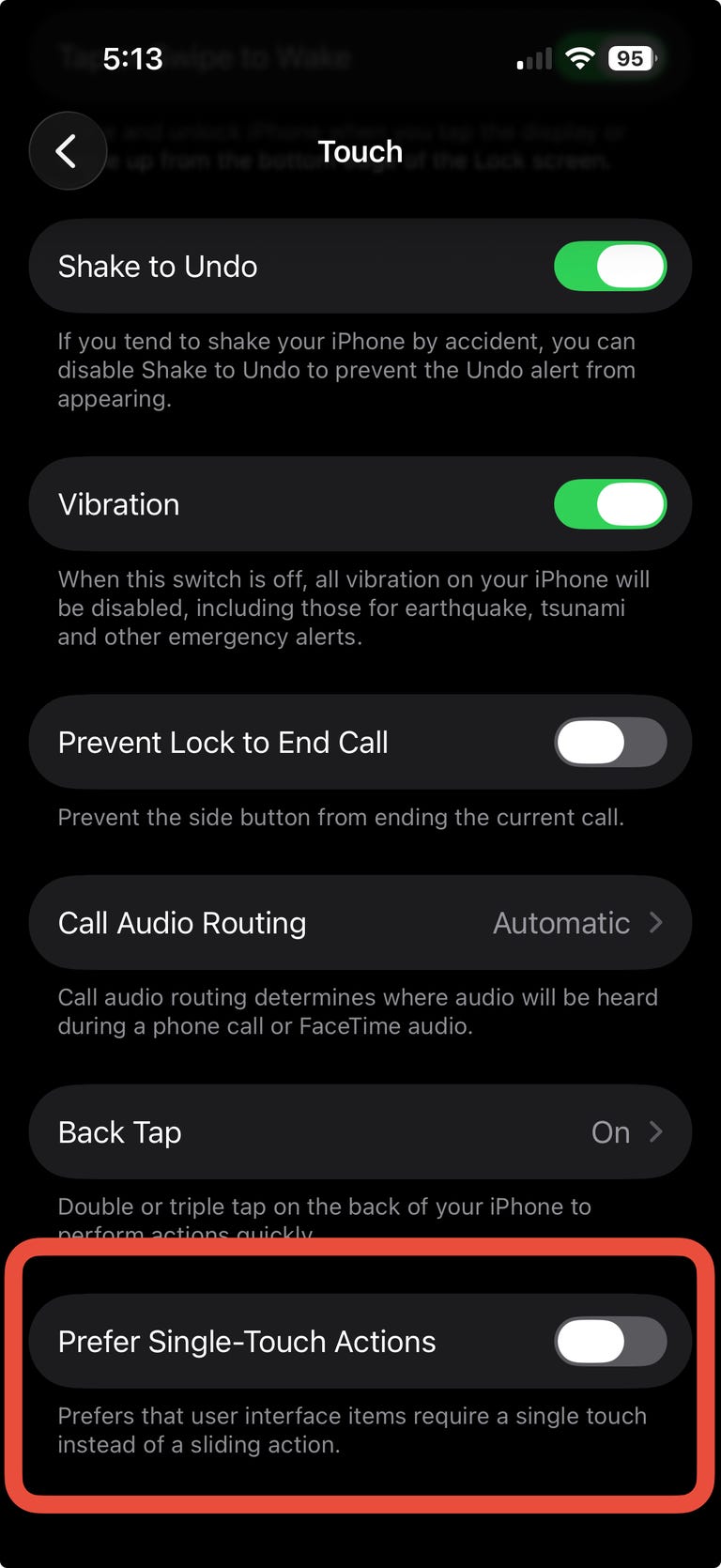Tap the Shake to Undo row label
The image size is (721, 1568).
pos(158,266)
